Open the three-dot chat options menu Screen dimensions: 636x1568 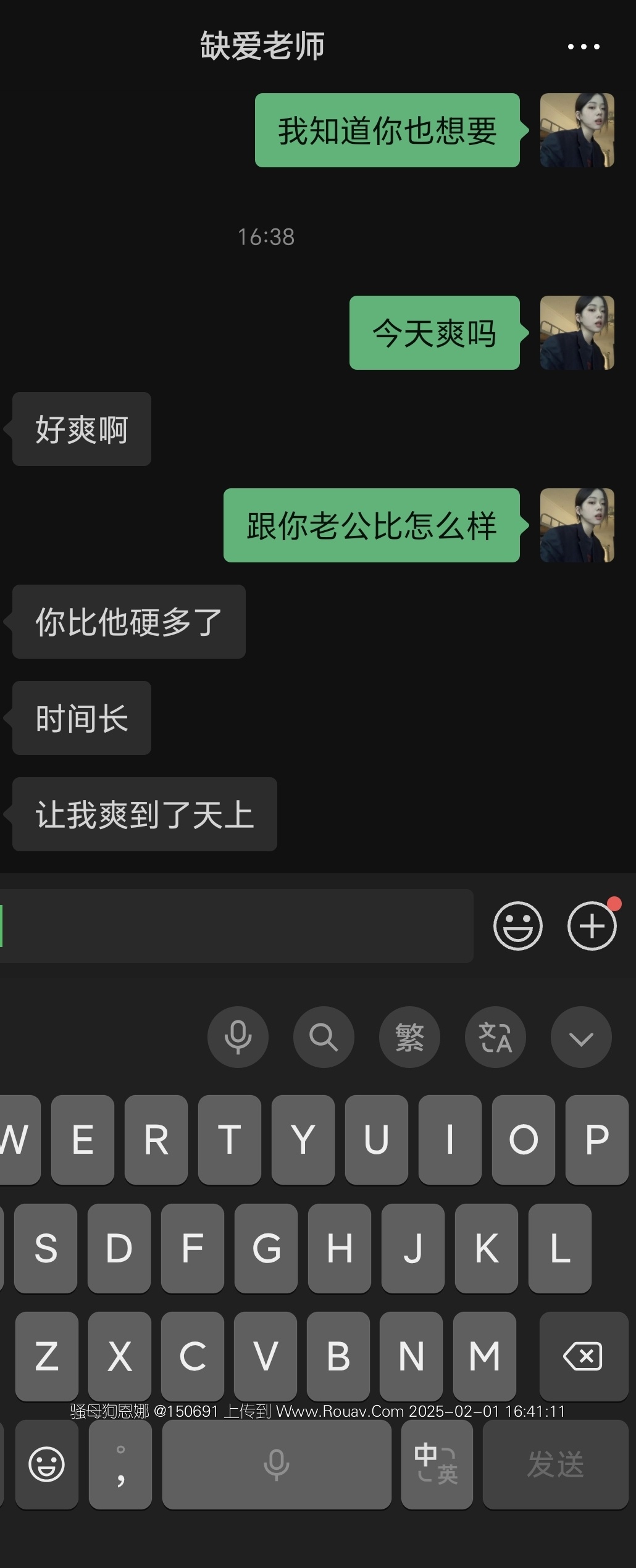(584, 46)
